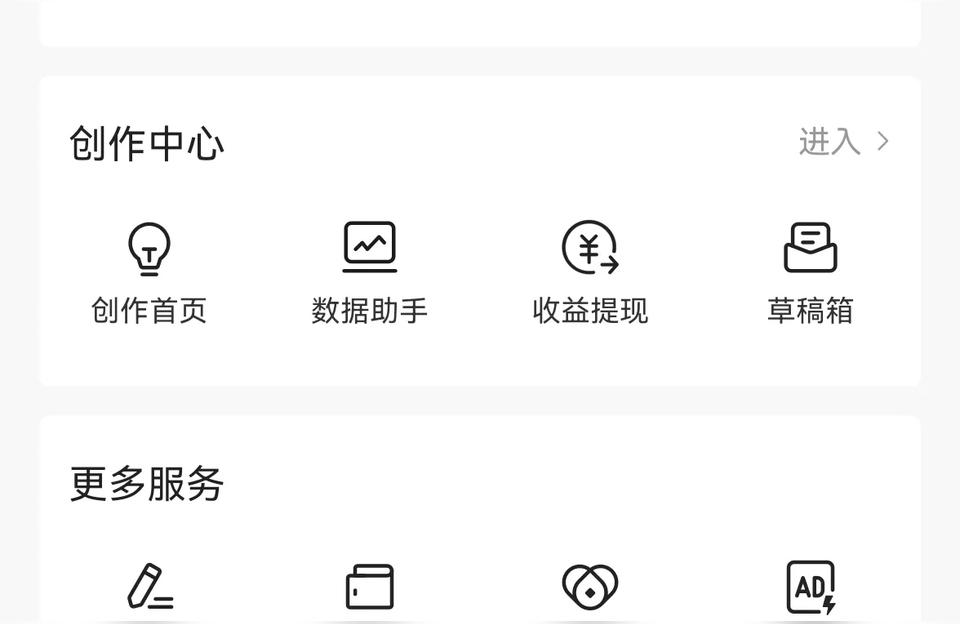Screen dimensions: 960x624
Task: Tap the AD icon under 更多服务
Action: 810,587
